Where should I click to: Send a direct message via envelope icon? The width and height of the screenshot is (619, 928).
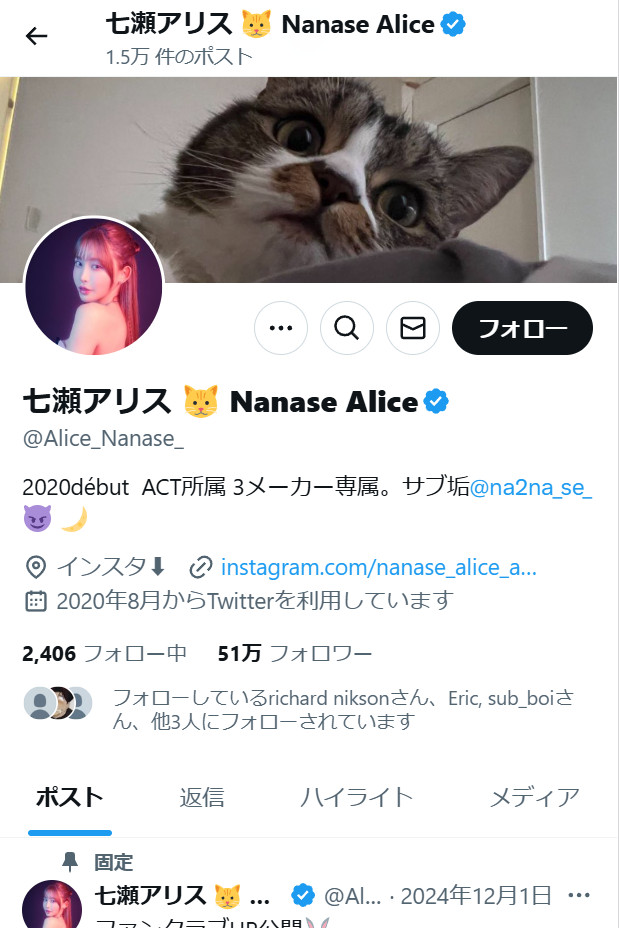(413, 328)
